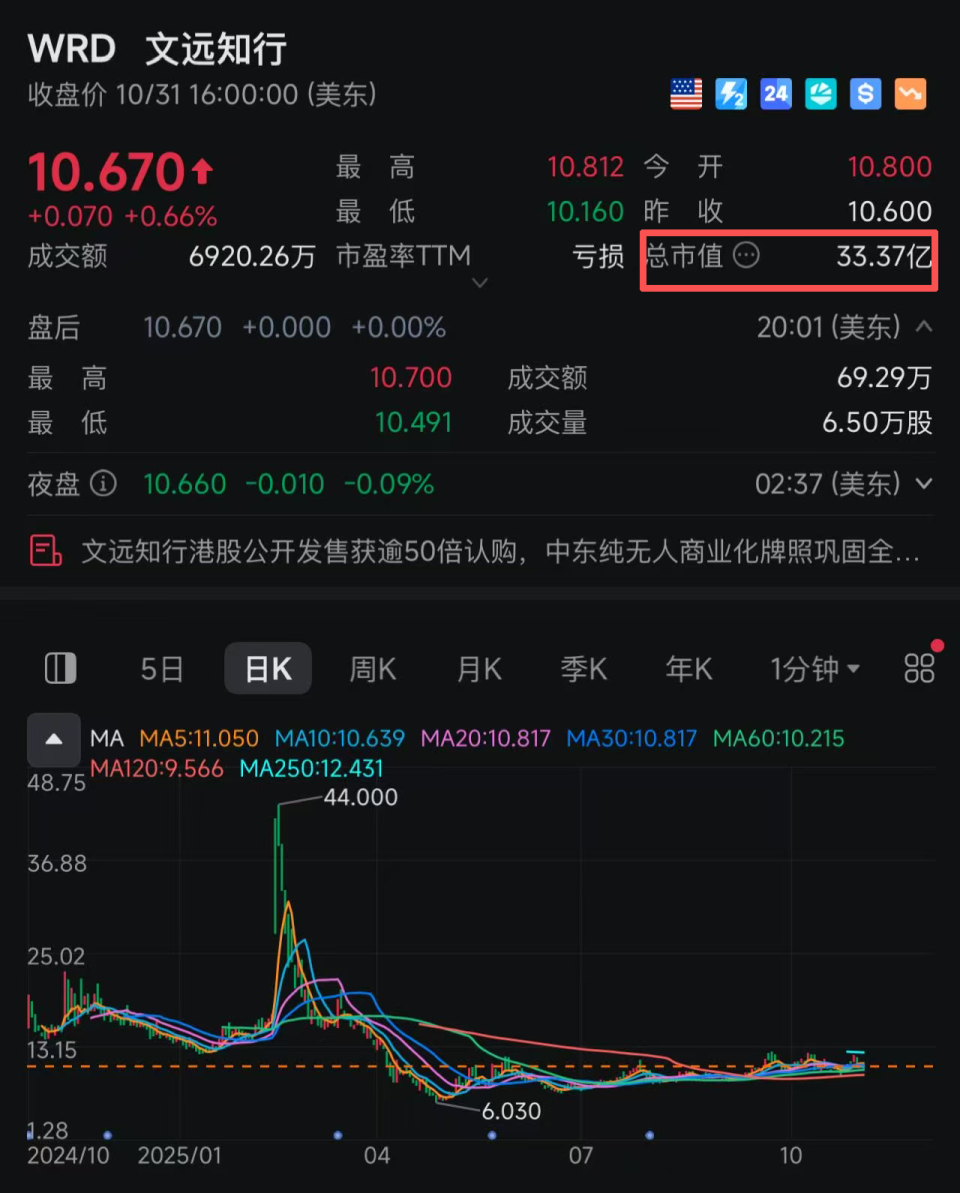Open the Level 2 quotes icon
960x1193 pixels.
pos(731,93)
